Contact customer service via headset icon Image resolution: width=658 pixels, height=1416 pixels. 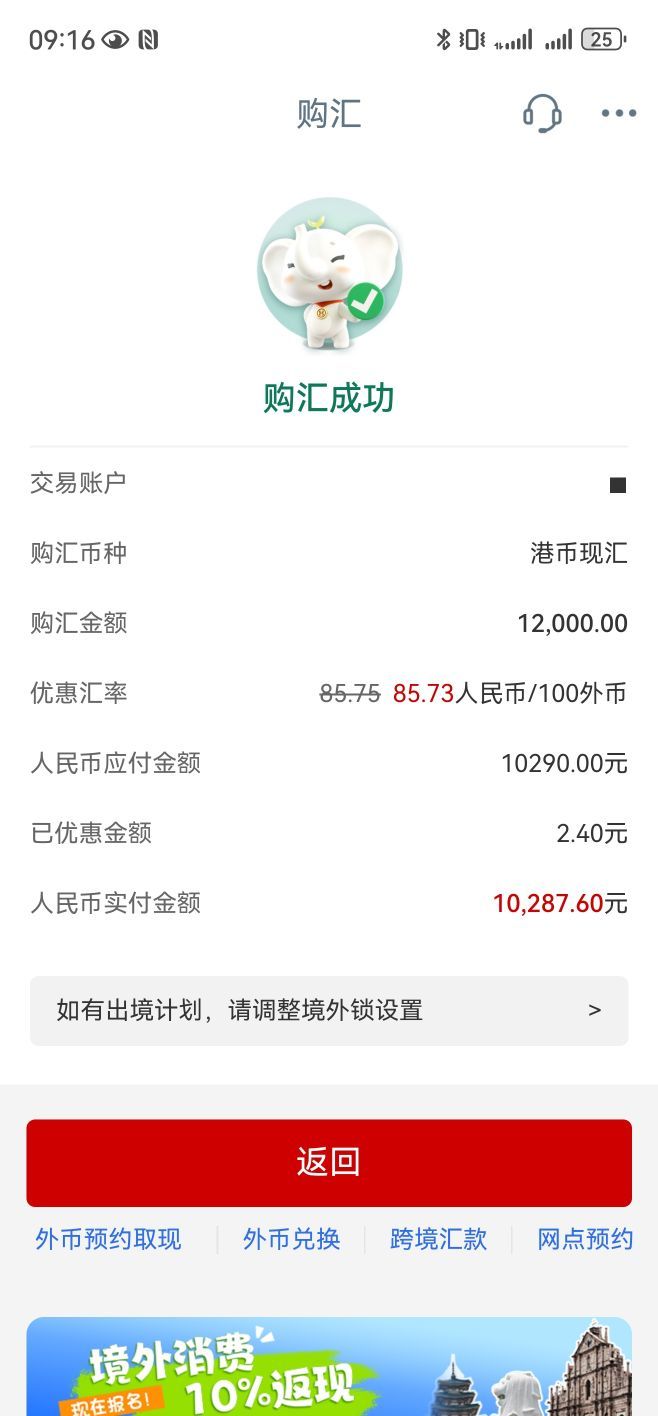[542, 113]
